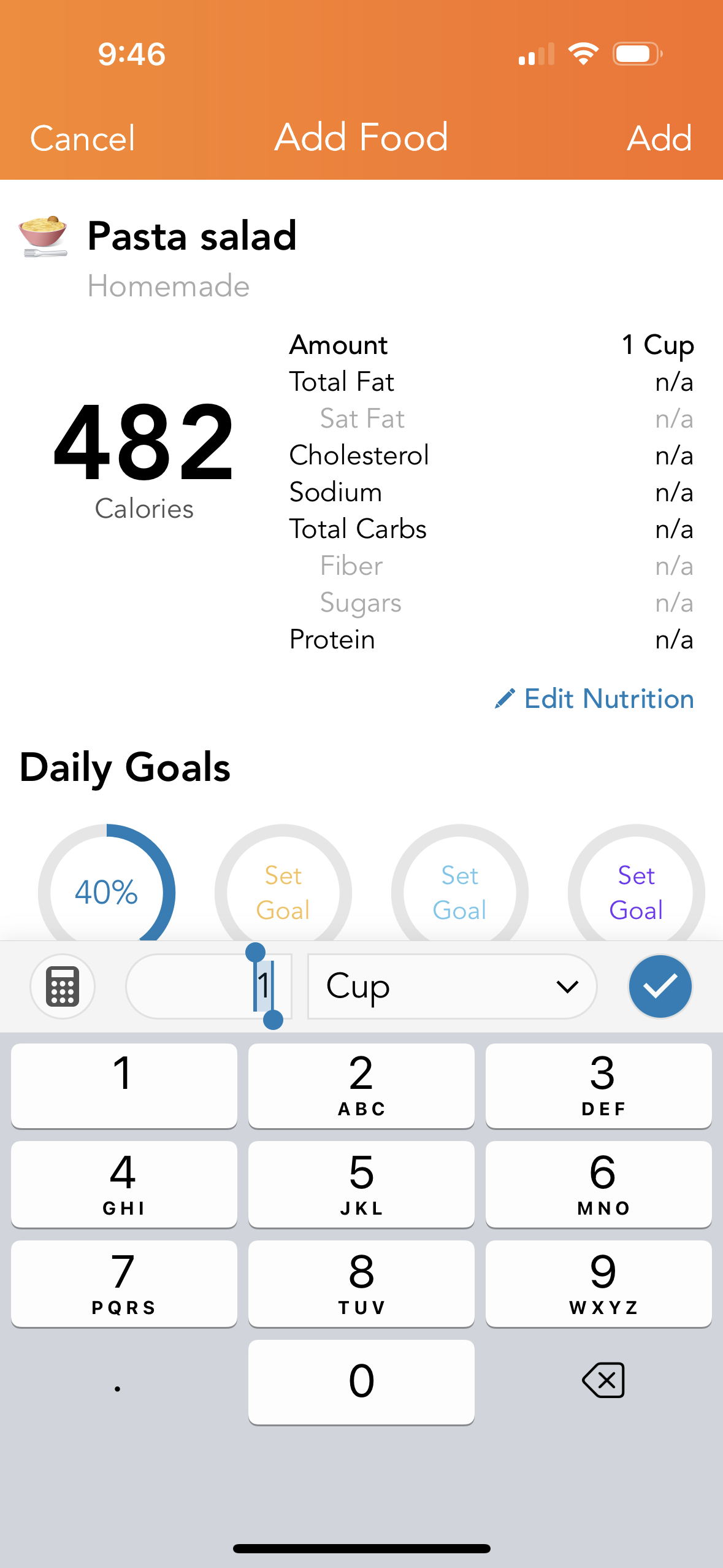Delete the last digit with backspace

pos(603,1381)
